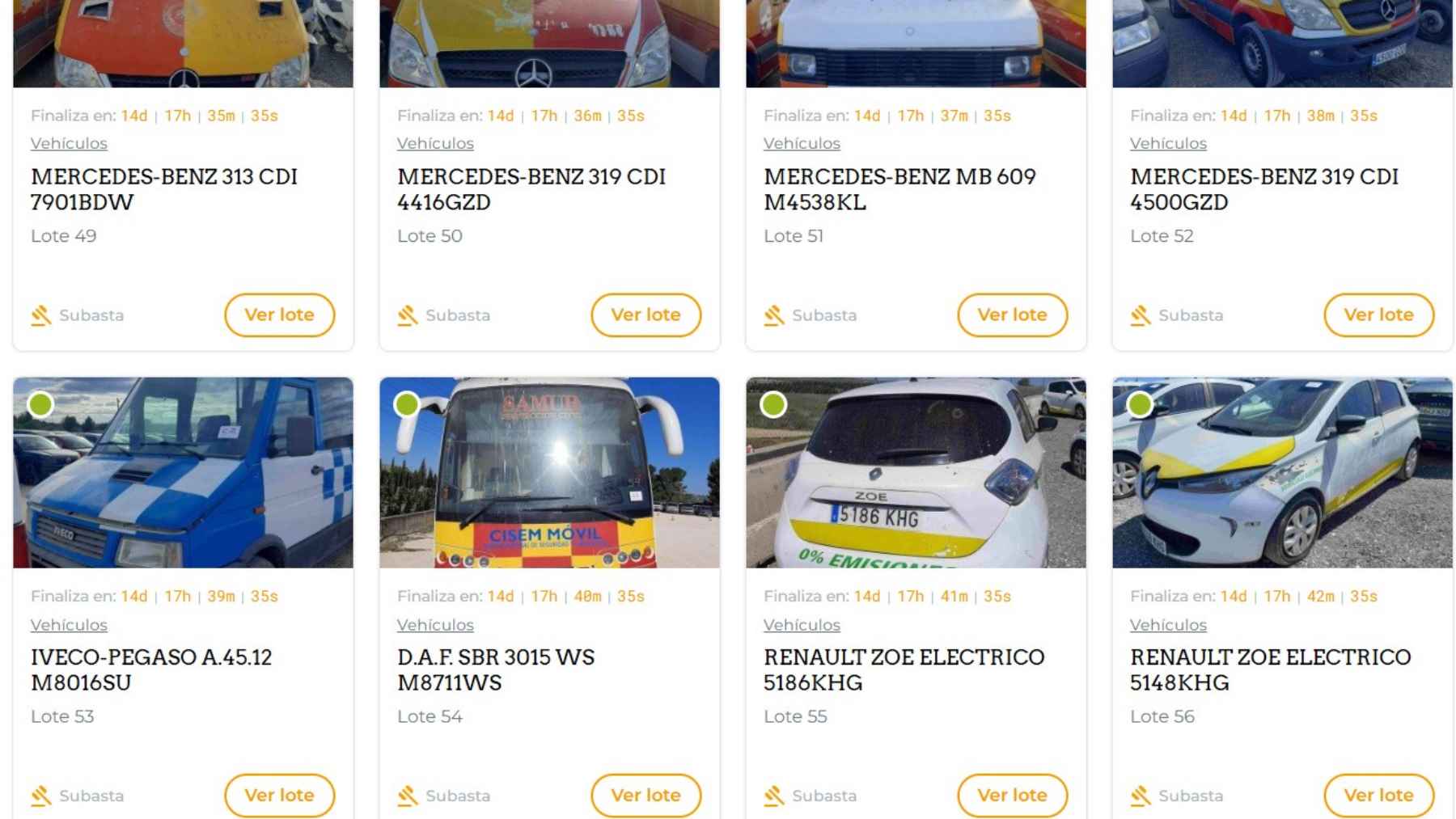View the D.A.F. SBR 3015 lot
The width and height of the screenshot is (1456, 819).
(645, 795)
